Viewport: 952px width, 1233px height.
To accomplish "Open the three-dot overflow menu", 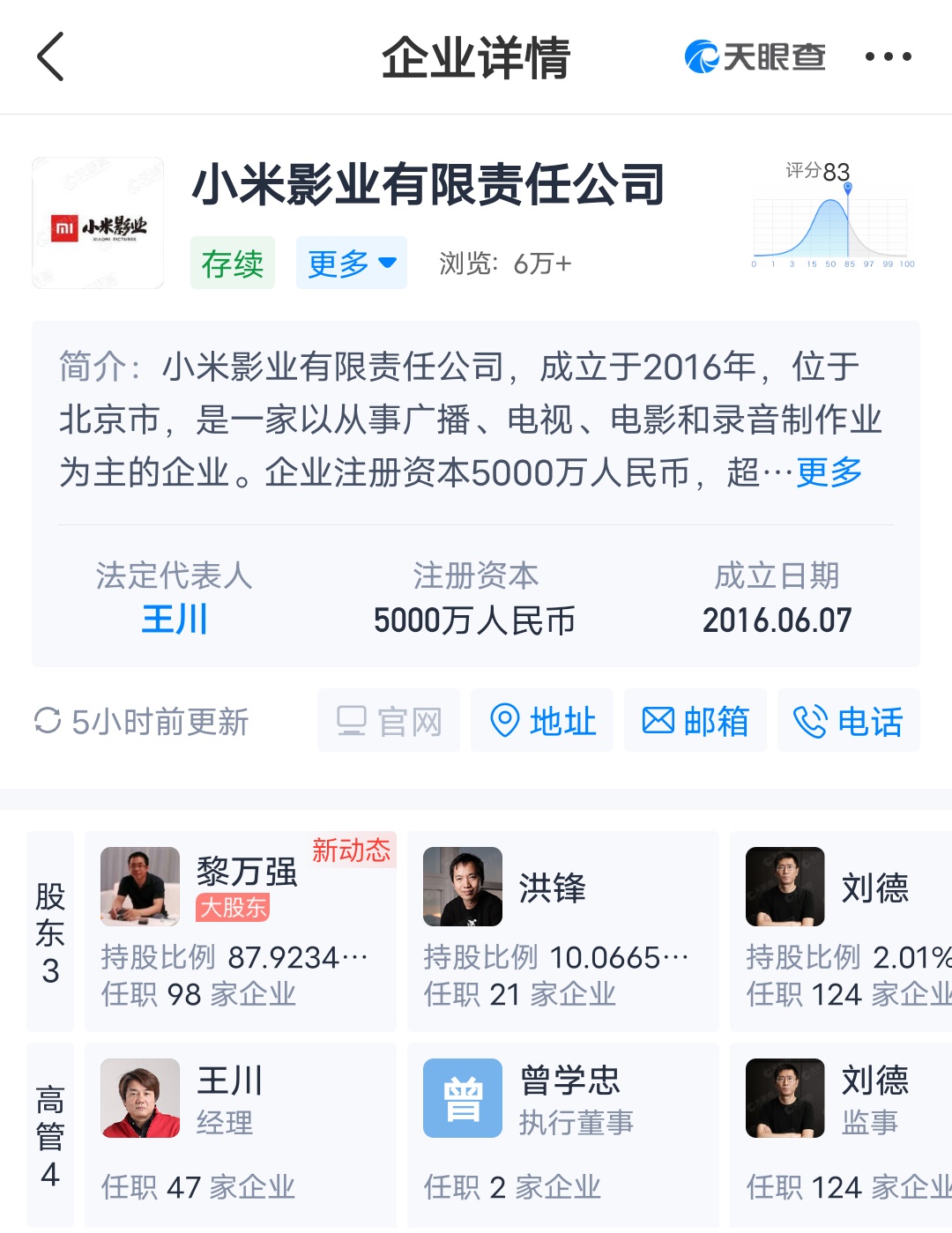I will pos(888,57).
